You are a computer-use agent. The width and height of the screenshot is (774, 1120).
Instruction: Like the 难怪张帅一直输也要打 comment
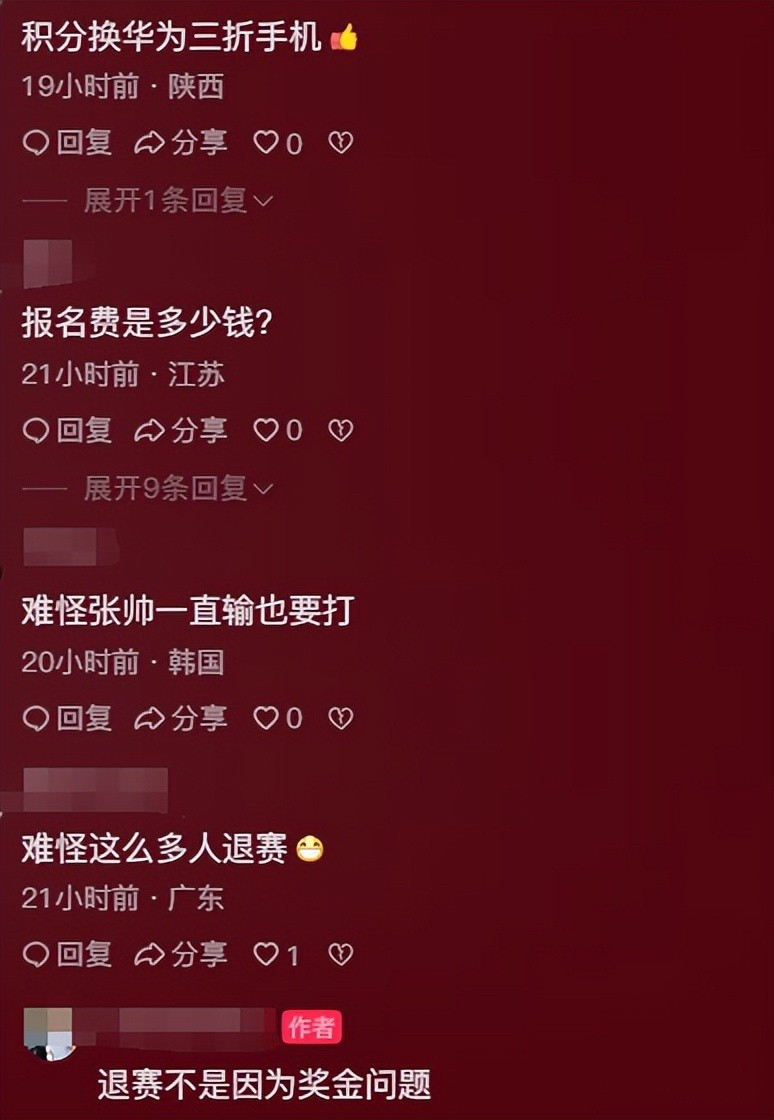tap(266, 717)
